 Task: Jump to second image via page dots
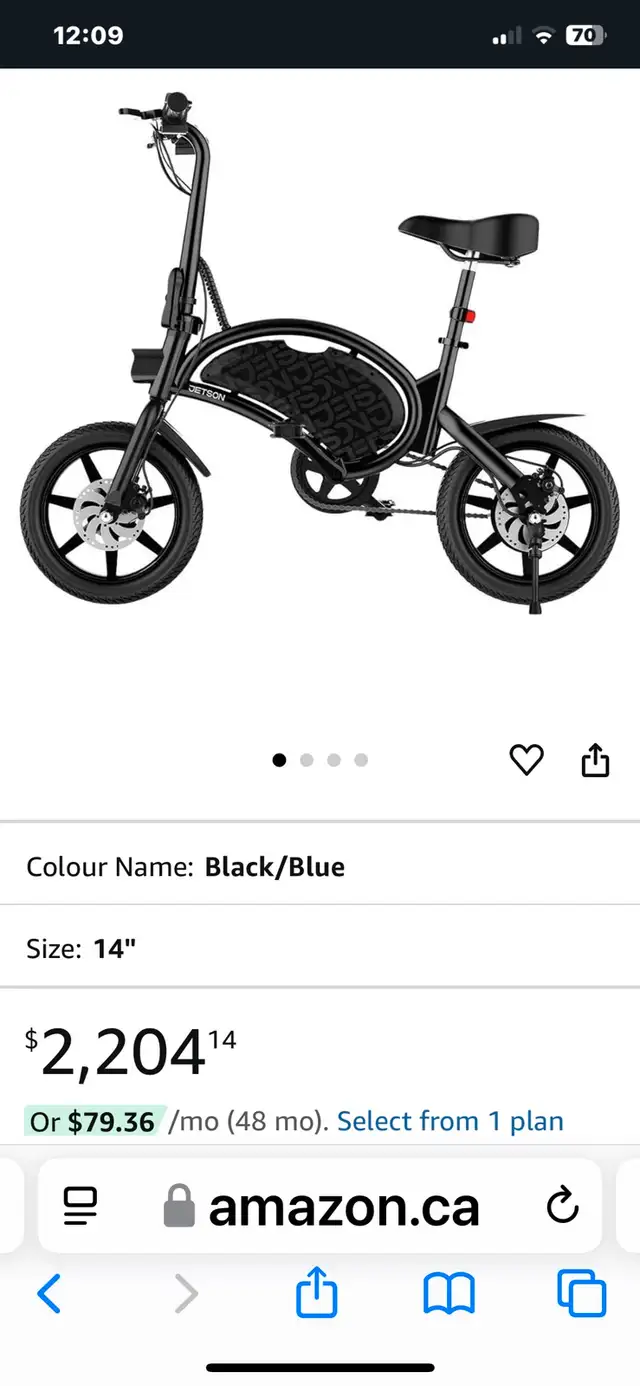(x=307, y=760)
